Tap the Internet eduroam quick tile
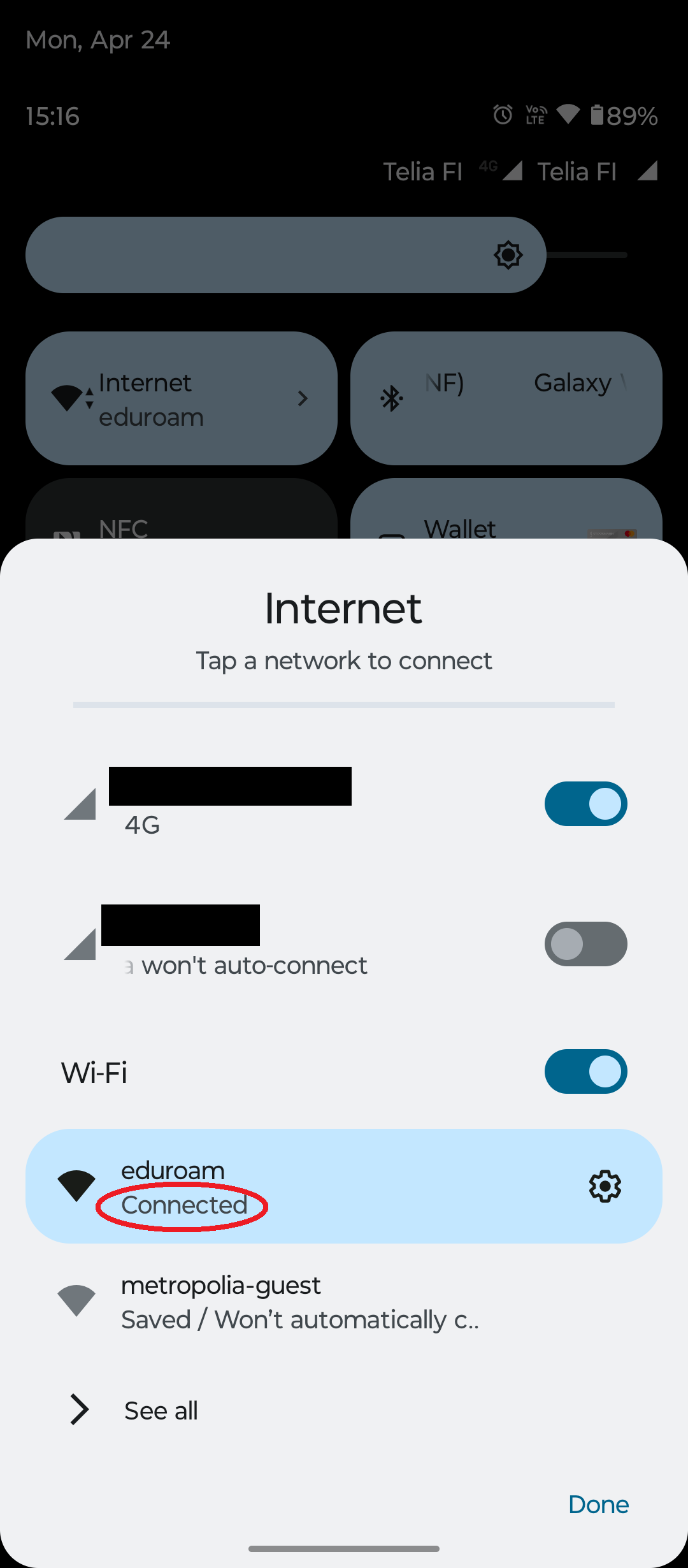Image resolution: width=688 pixels, height=1568 pixels. 182,398
